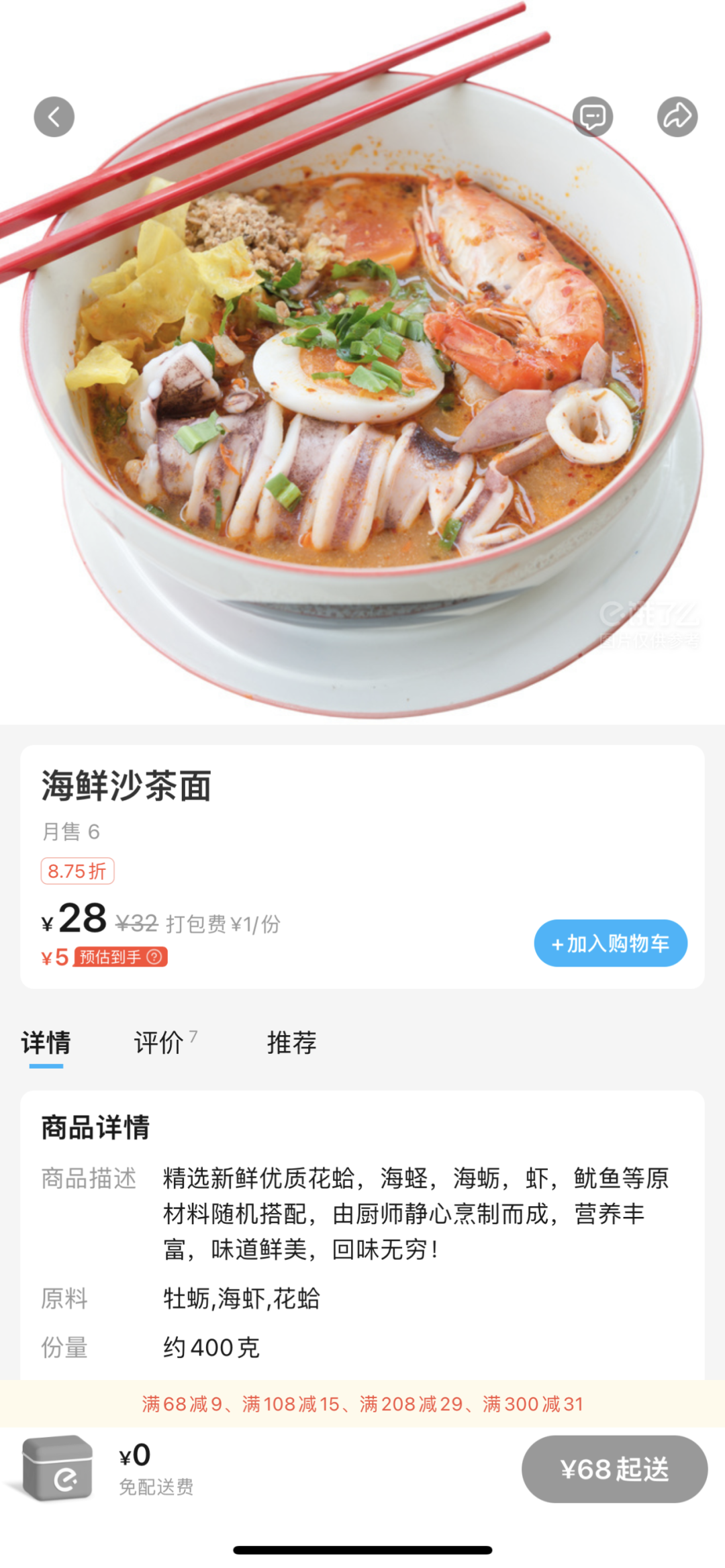
Task: Tap the ¥68起送 checkout button
Action: 614,1469
